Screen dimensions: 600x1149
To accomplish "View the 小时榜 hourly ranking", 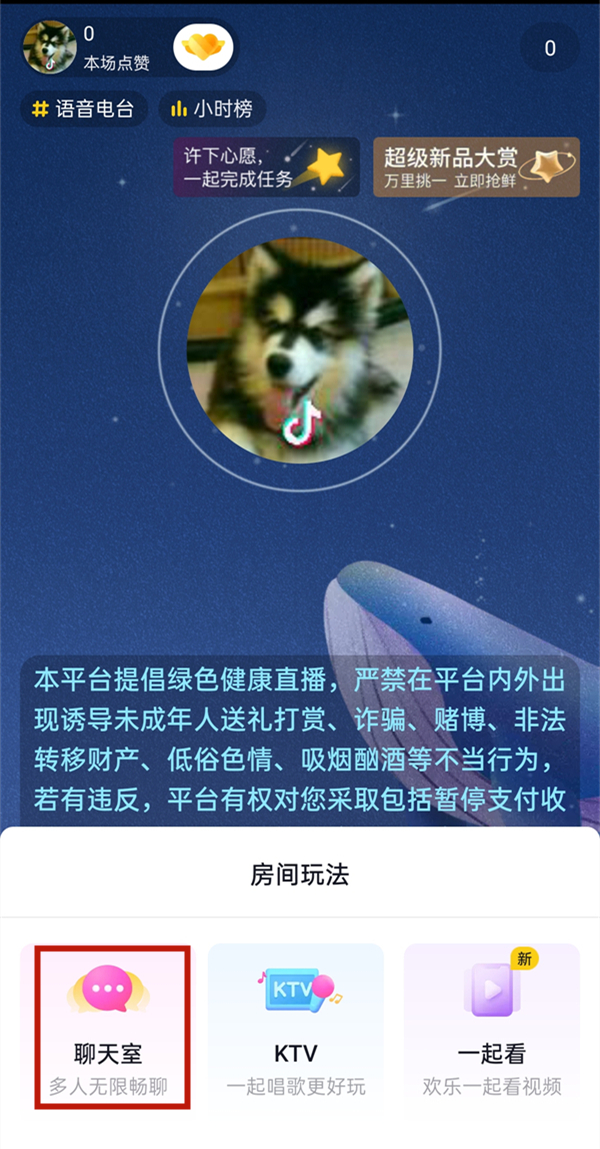I will coord(212,109).
